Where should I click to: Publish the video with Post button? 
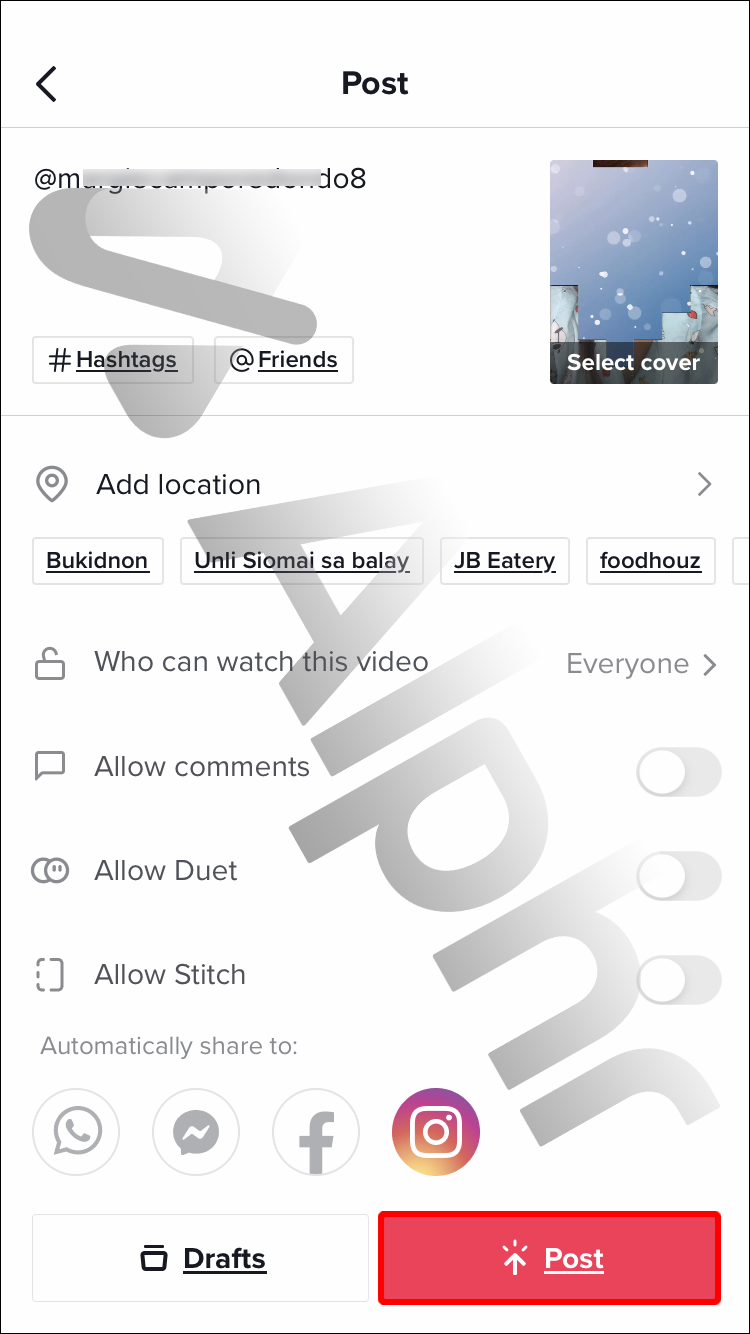(x=549, y=1258)
